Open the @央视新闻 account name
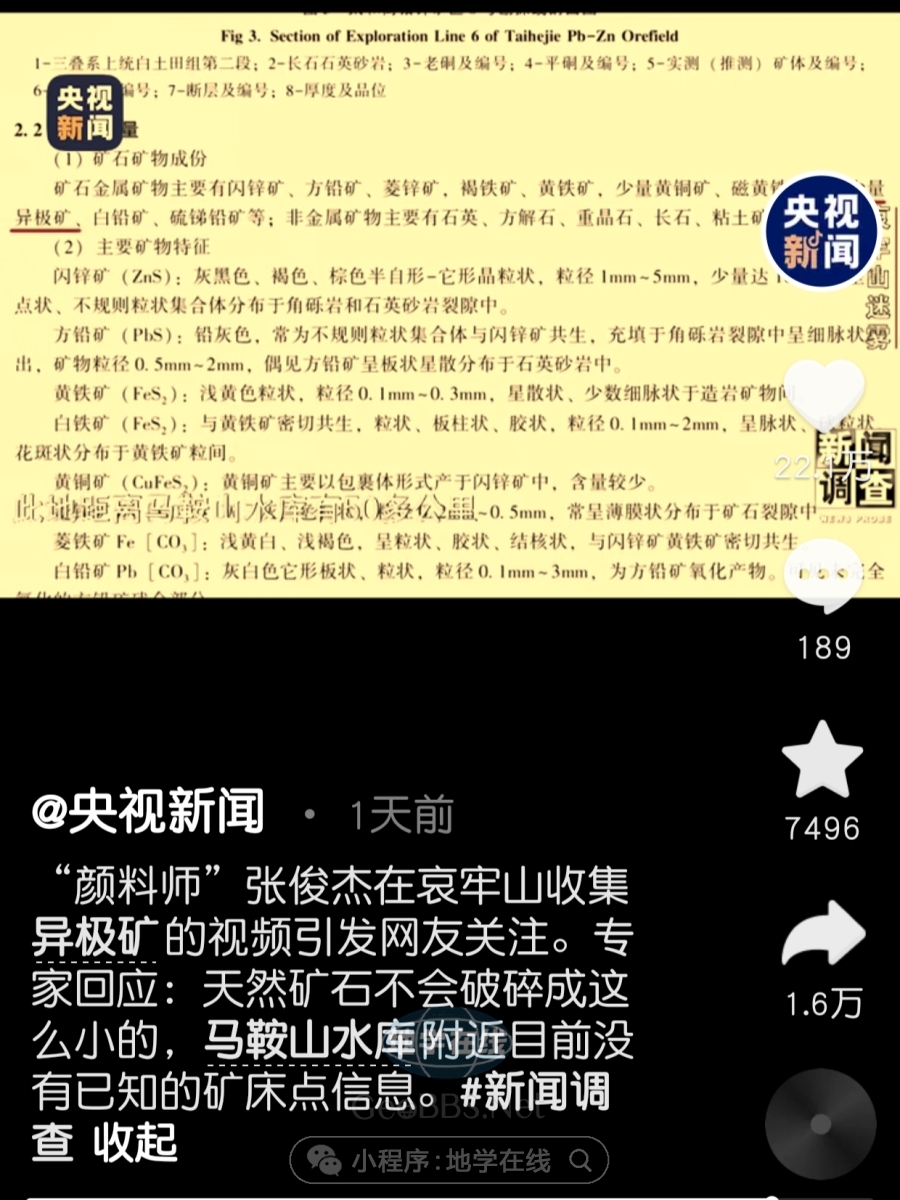This screenshot has width=900, height=1200. [148, 812]
